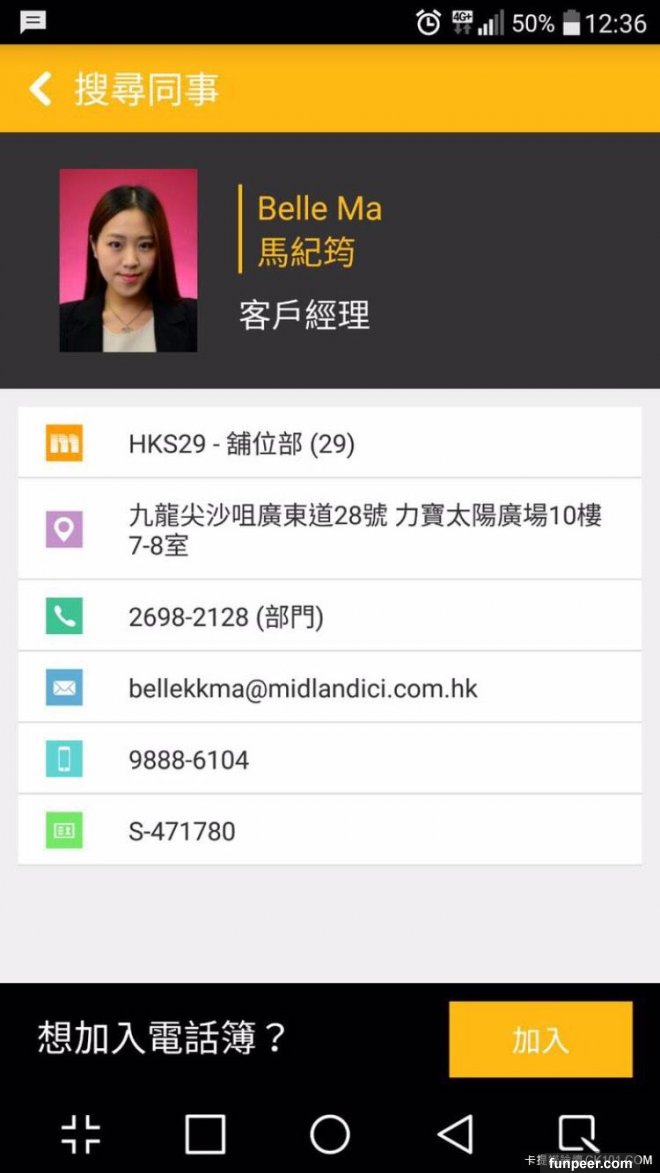
Task: Tap the system home button
Action: tap(330, 1134)
